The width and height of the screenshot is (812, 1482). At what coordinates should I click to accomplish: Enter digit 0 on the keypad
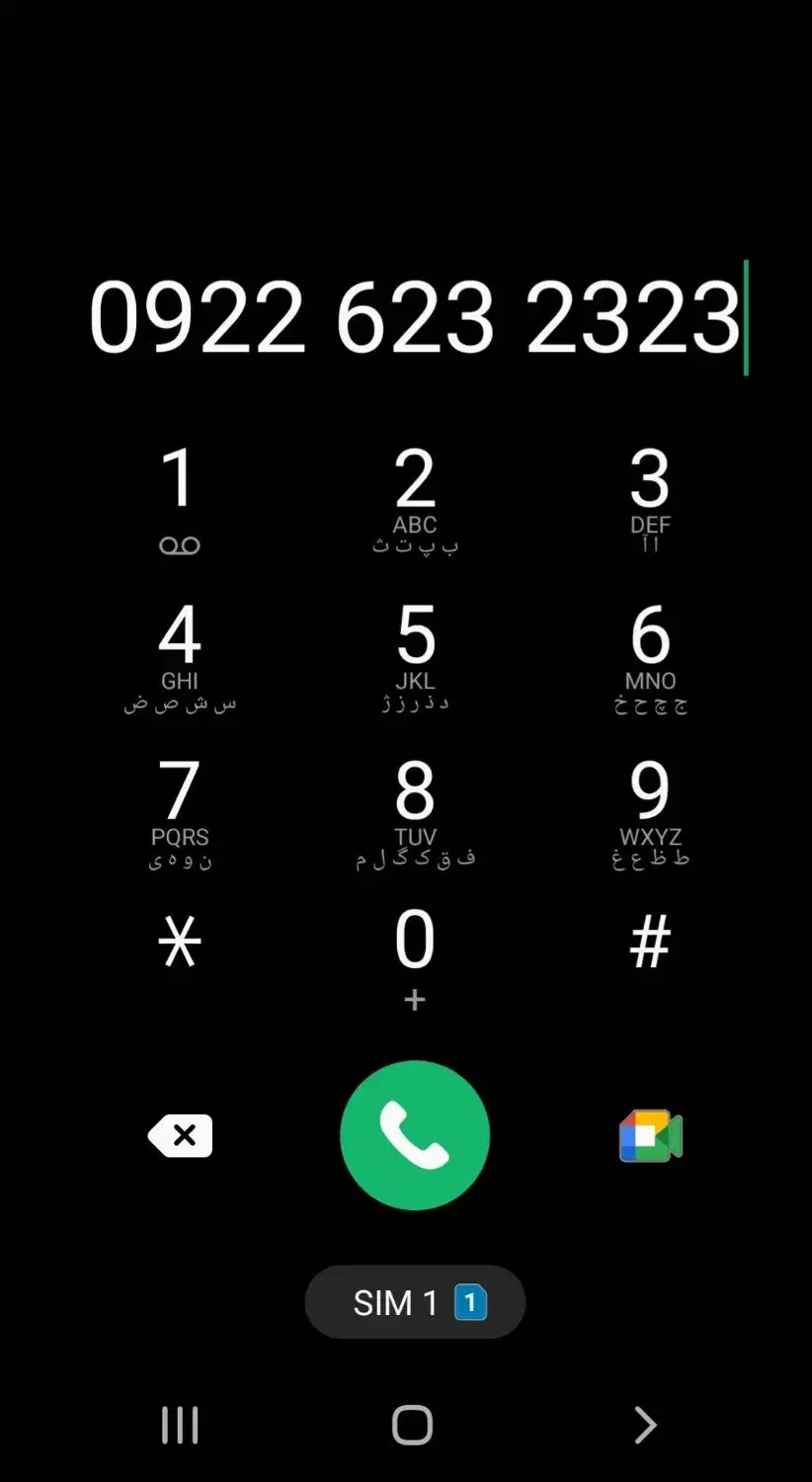415,953
